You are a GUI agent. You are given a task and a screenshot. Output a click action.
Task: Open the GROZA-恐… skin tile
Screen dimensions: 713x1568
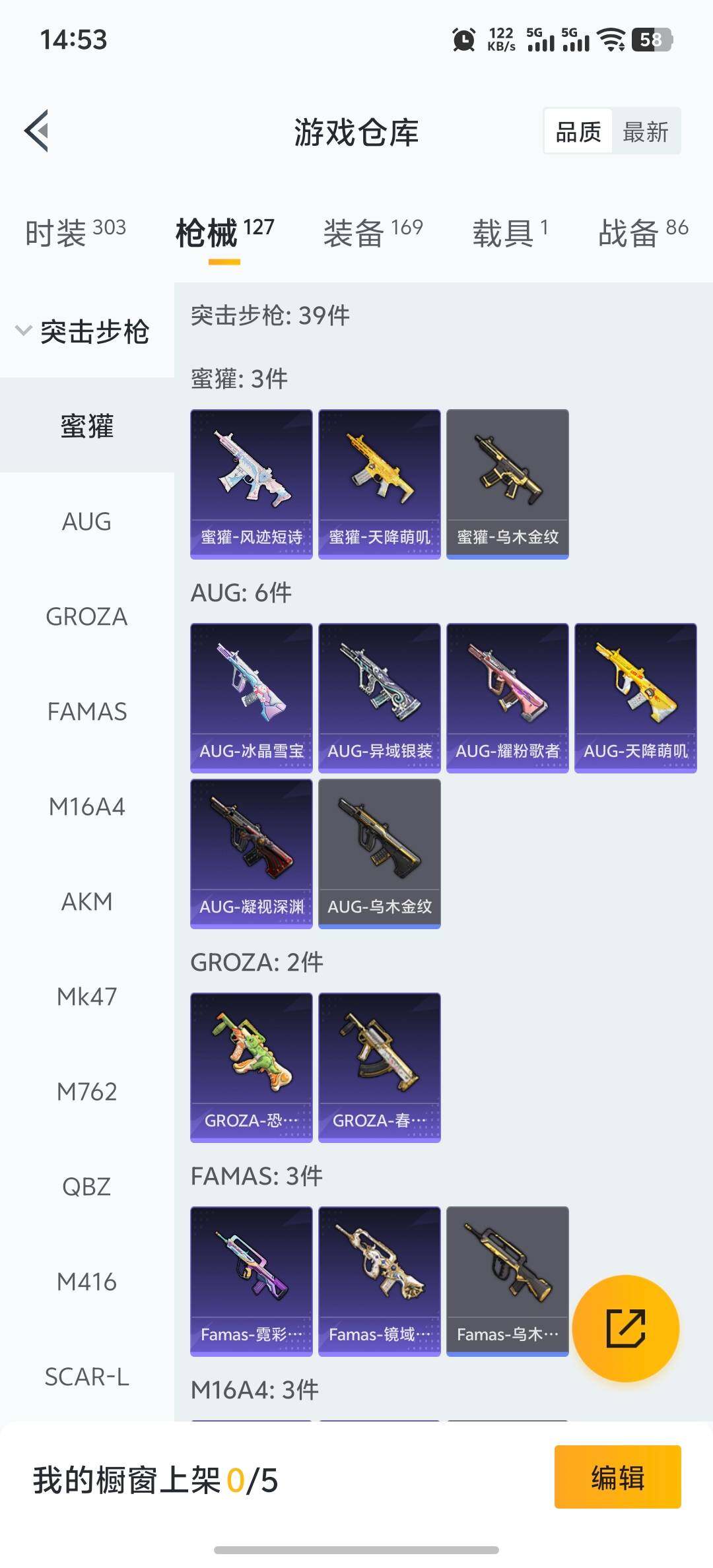(x=252, y=1066)
